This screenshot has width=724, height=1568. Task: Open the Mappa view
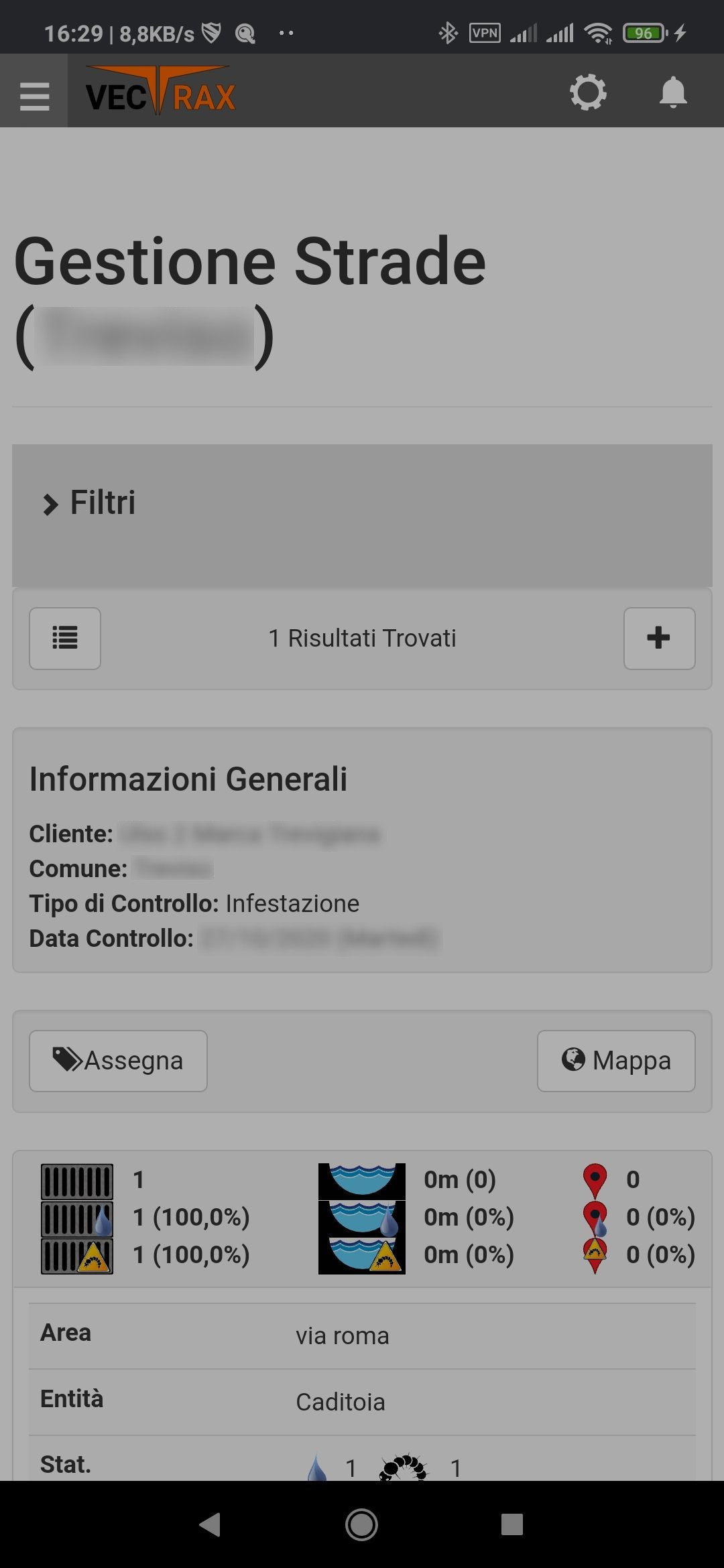pos(616,1061)
